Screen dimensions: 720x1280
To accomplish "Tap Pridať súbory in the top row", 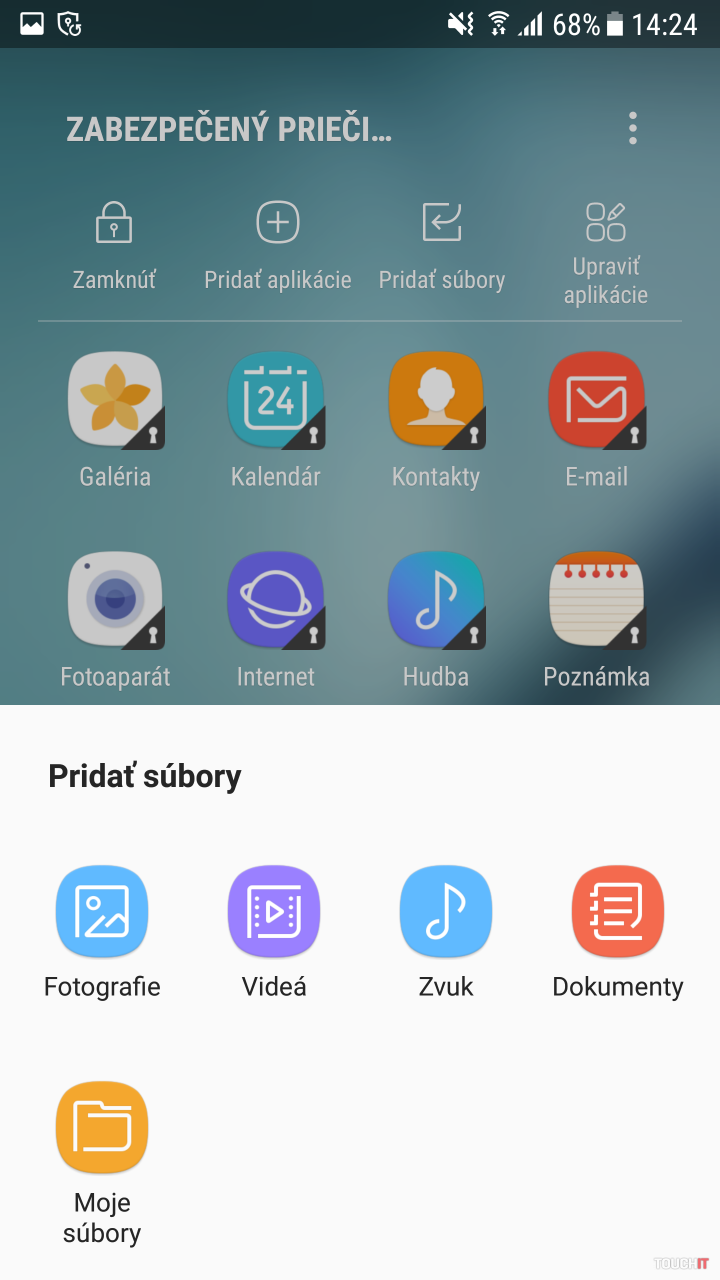I will 442,243.
